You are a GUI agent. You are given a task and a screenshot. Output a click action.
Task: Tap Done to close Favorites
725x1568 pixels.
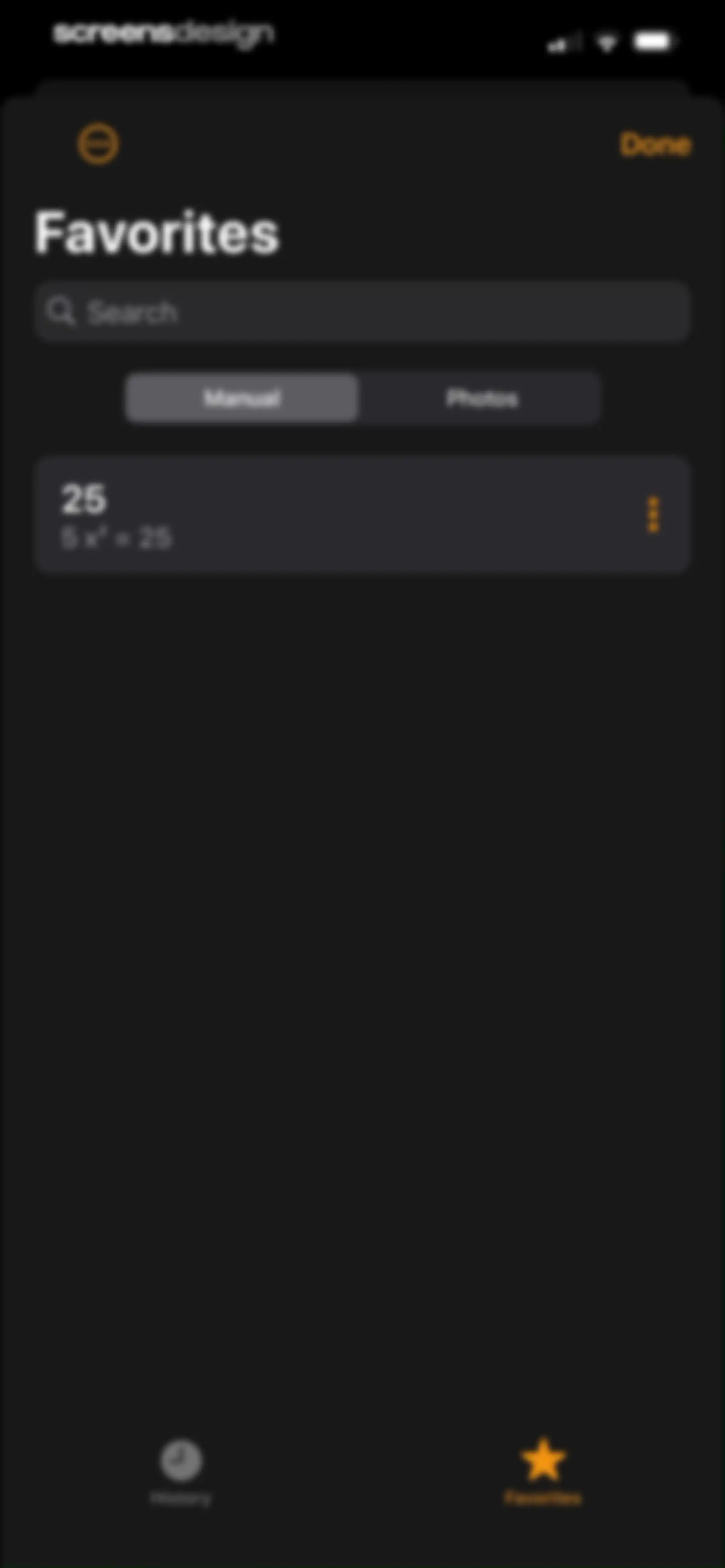coord(655,145)
